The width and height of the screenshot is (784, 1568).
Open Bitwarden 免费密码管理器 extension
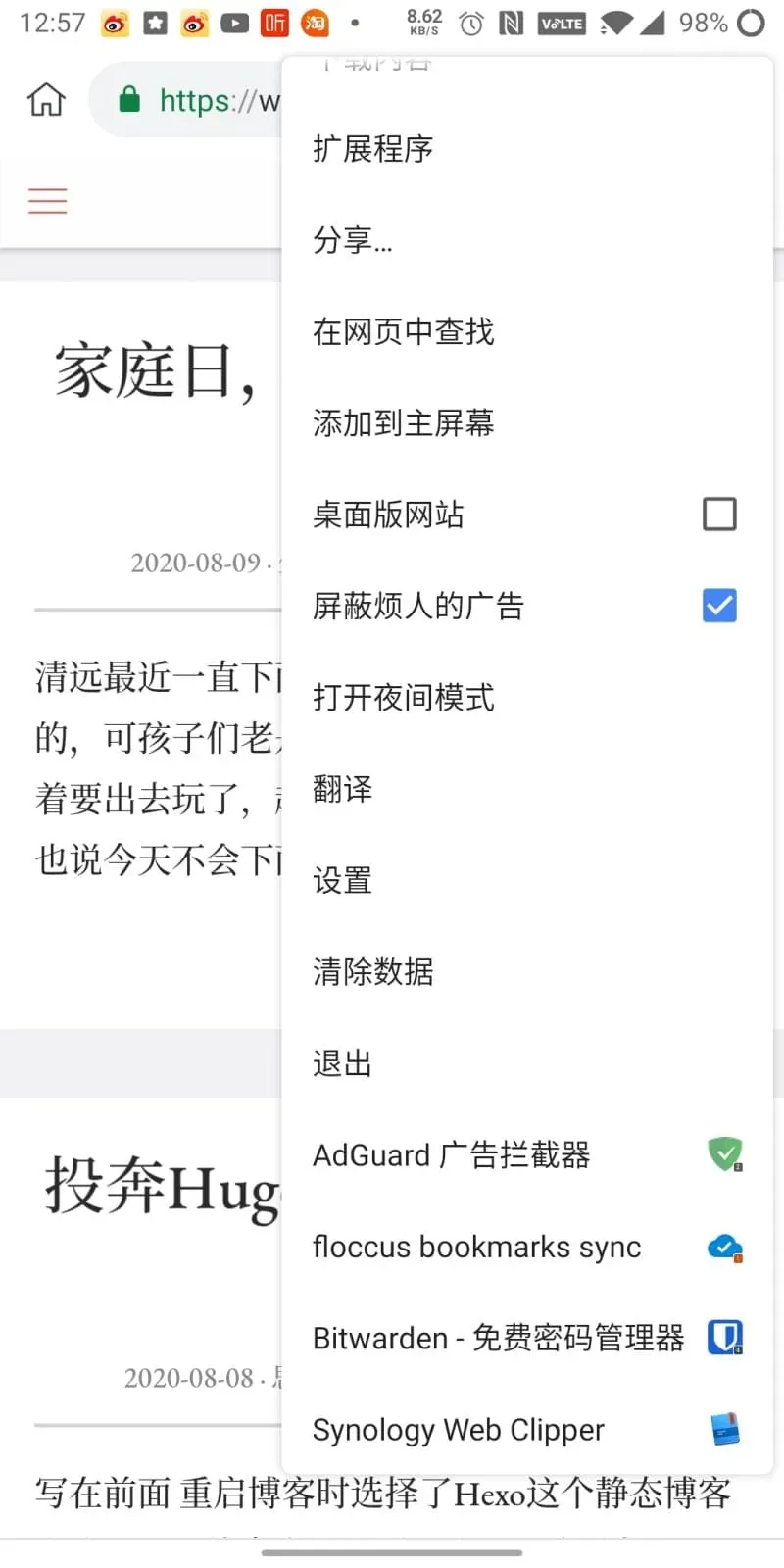(498, 1338)
